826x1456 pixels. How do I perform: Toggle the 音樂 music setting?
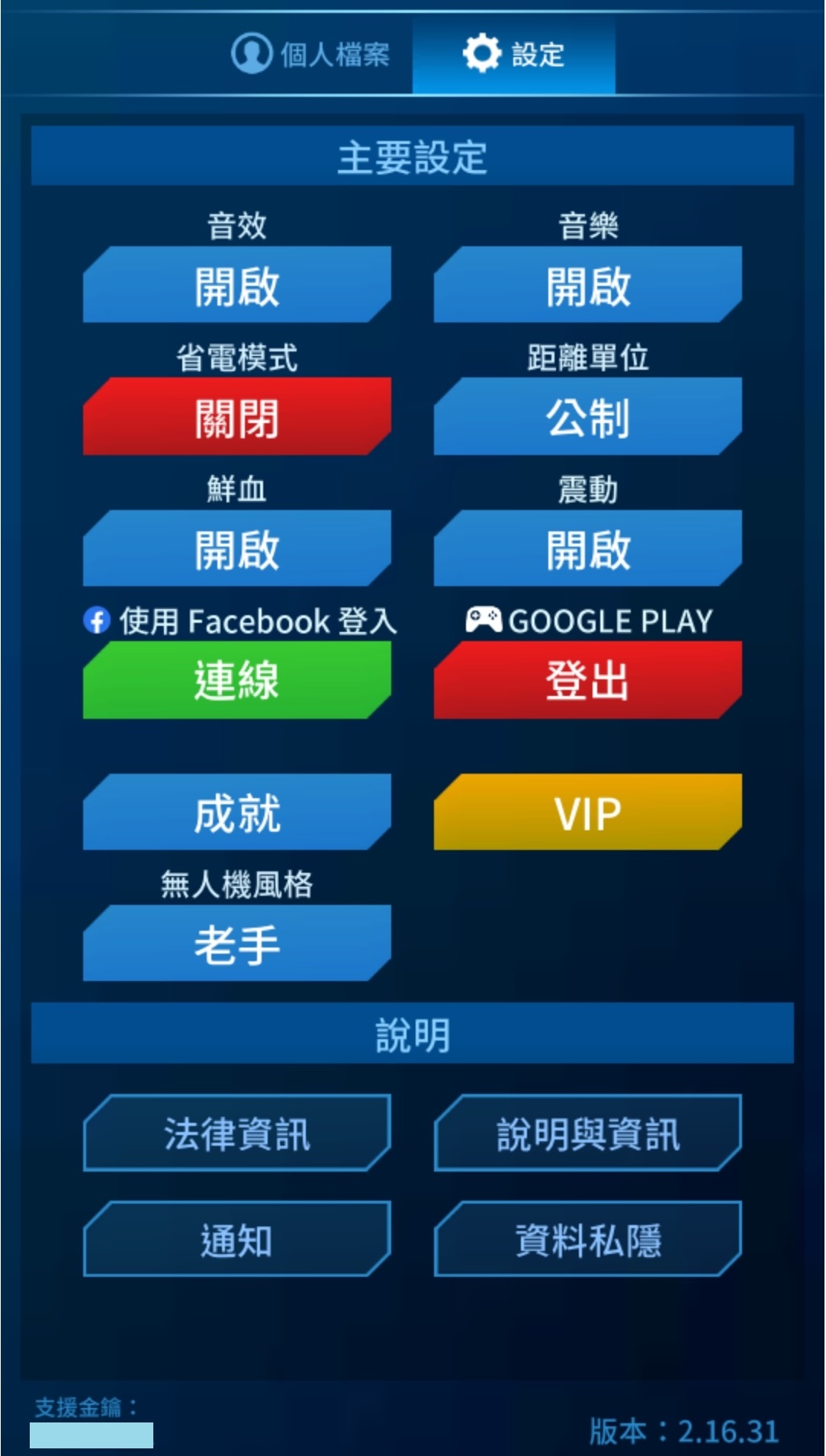pos(587,285)
